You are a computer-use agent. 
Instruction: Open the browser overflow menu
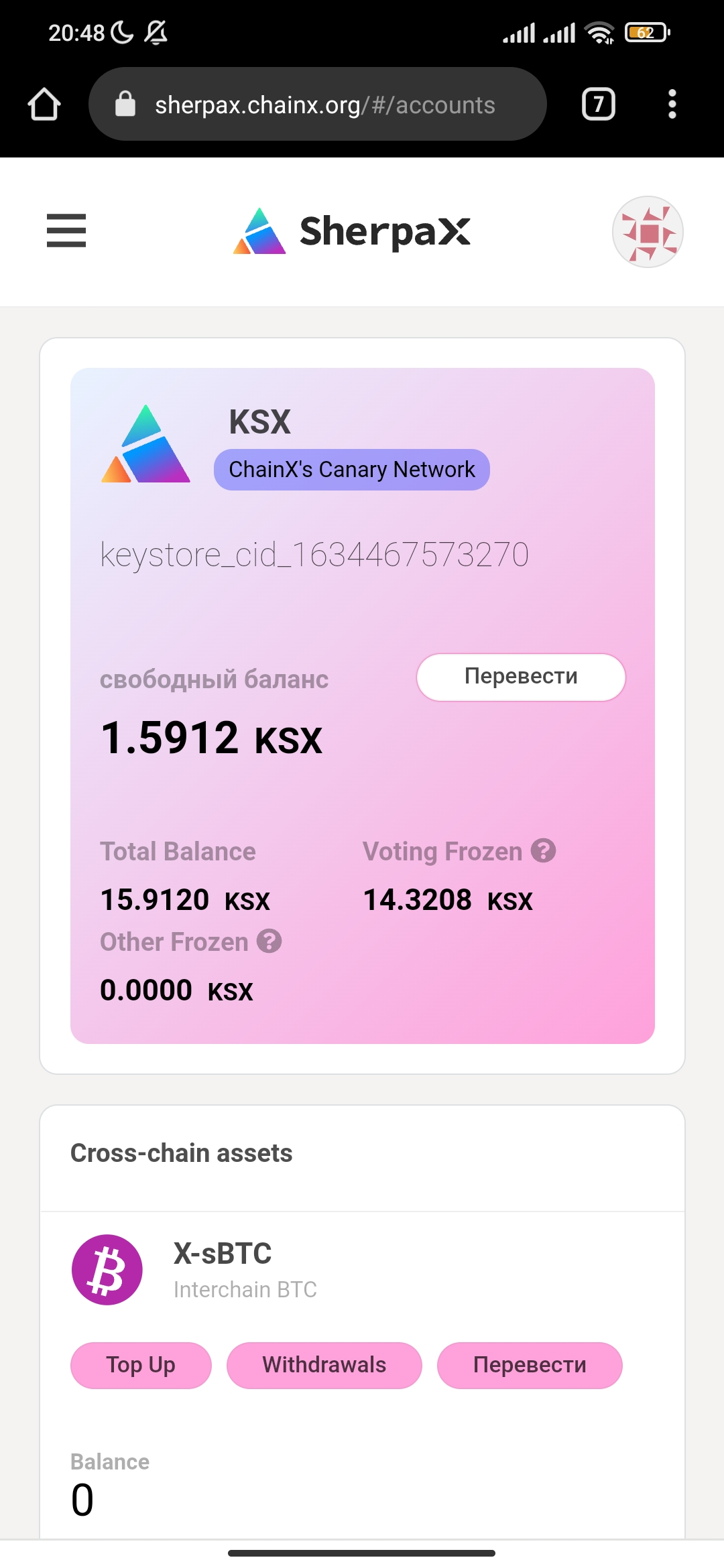(672, 105)
